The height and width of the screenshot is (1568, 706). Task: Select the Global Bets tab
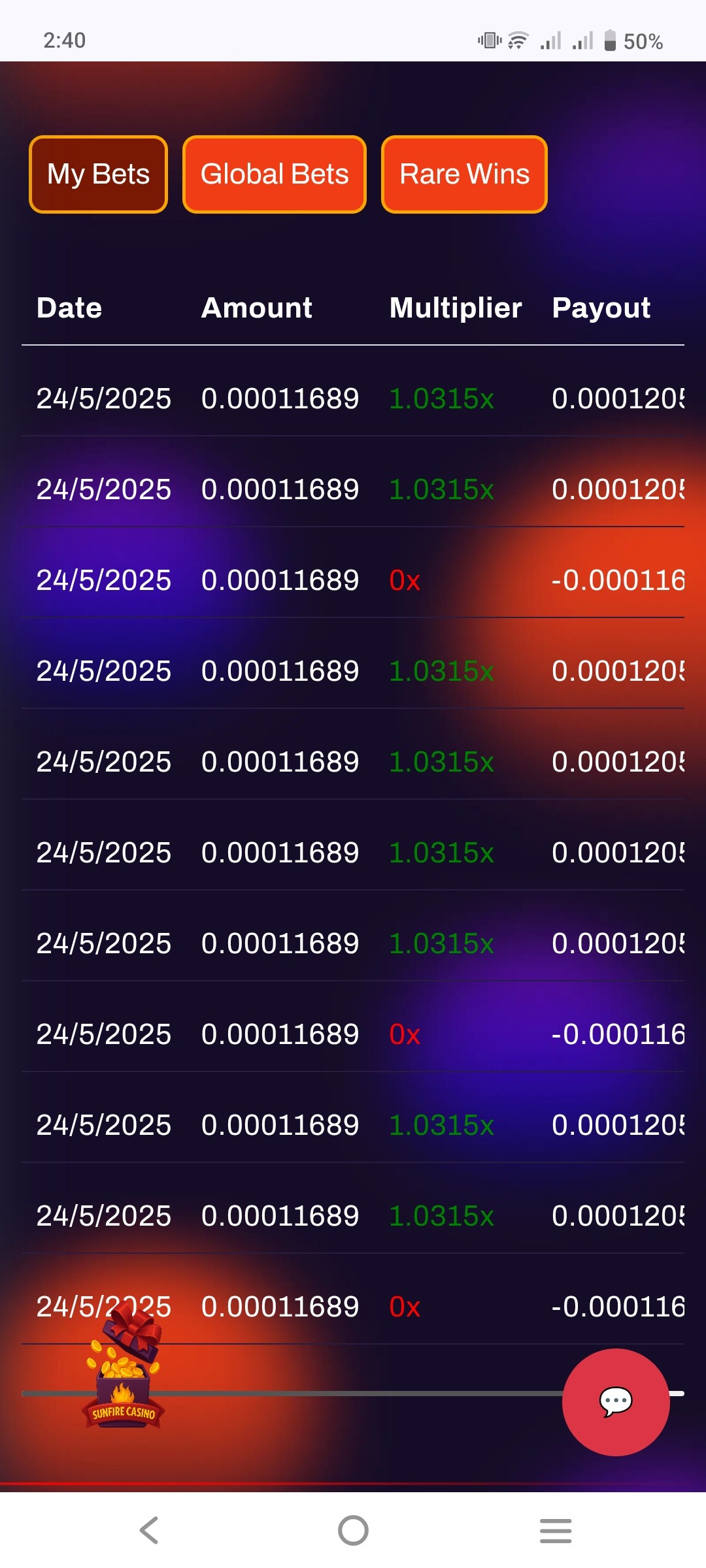275,174
